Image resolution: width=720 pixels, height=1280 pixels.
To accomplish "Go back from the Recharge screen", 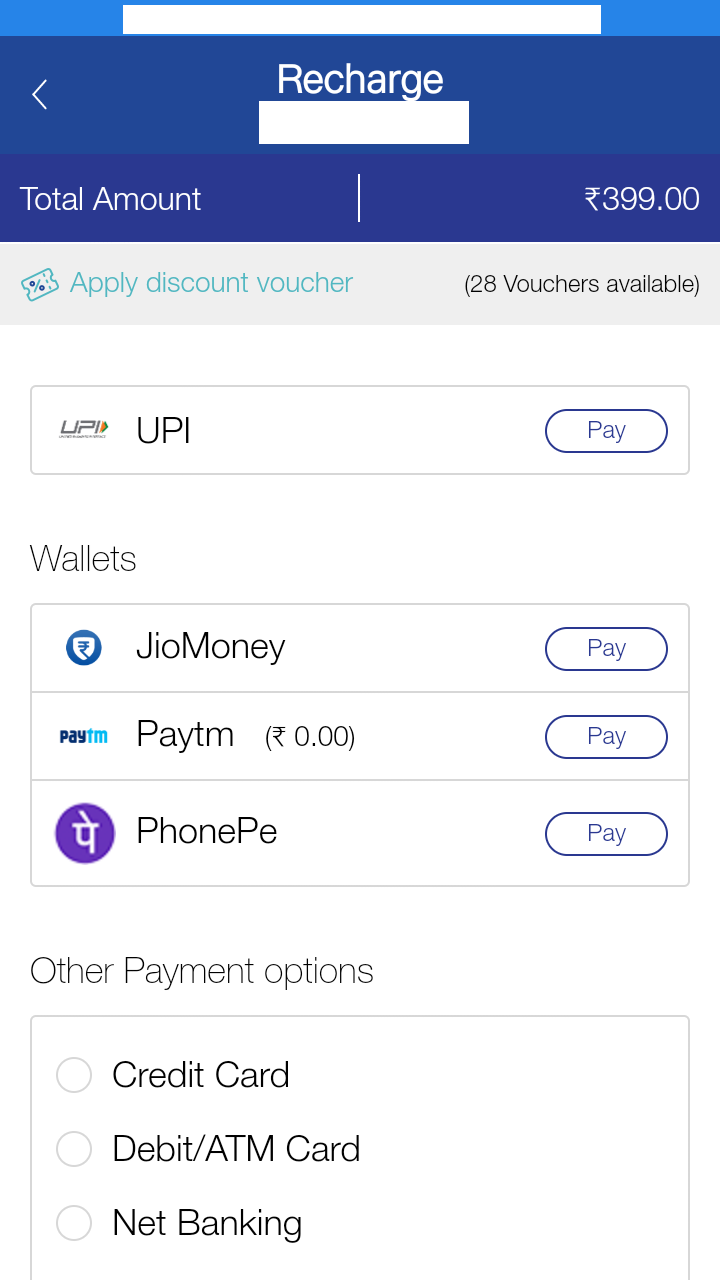I will coord(40,95).
